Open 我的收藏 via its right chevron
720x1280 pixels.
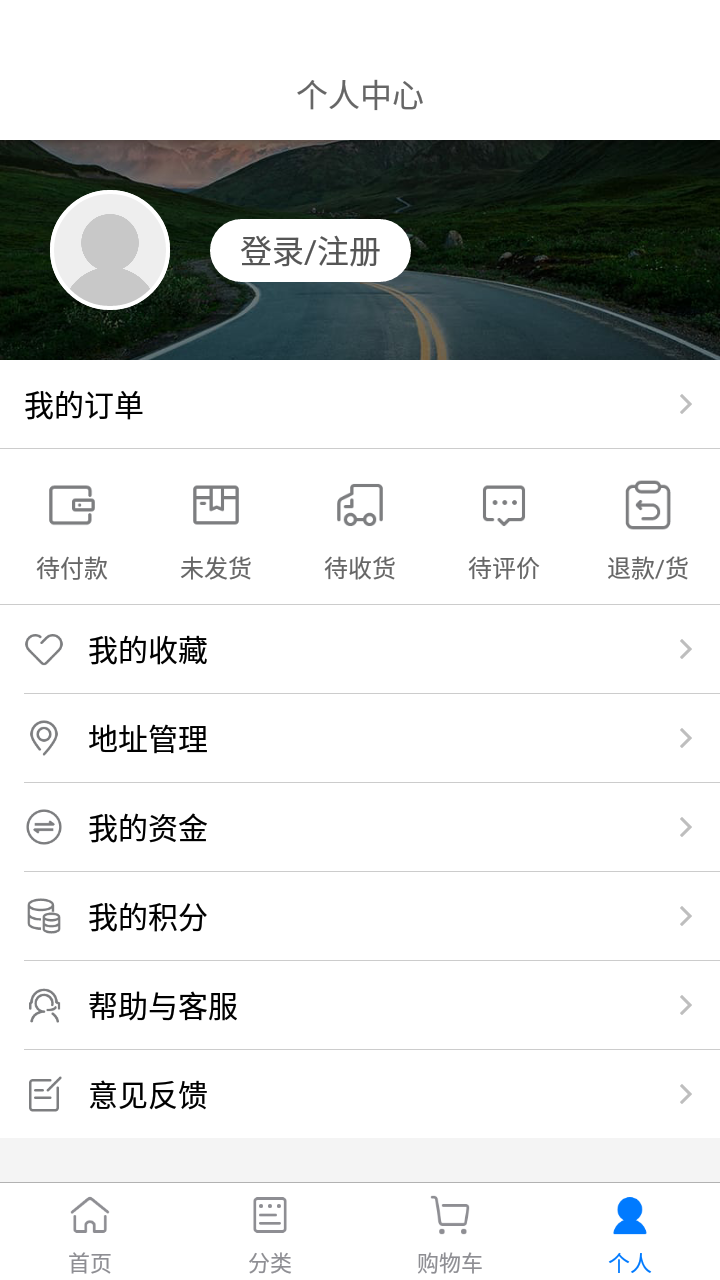tap(684, 650)
